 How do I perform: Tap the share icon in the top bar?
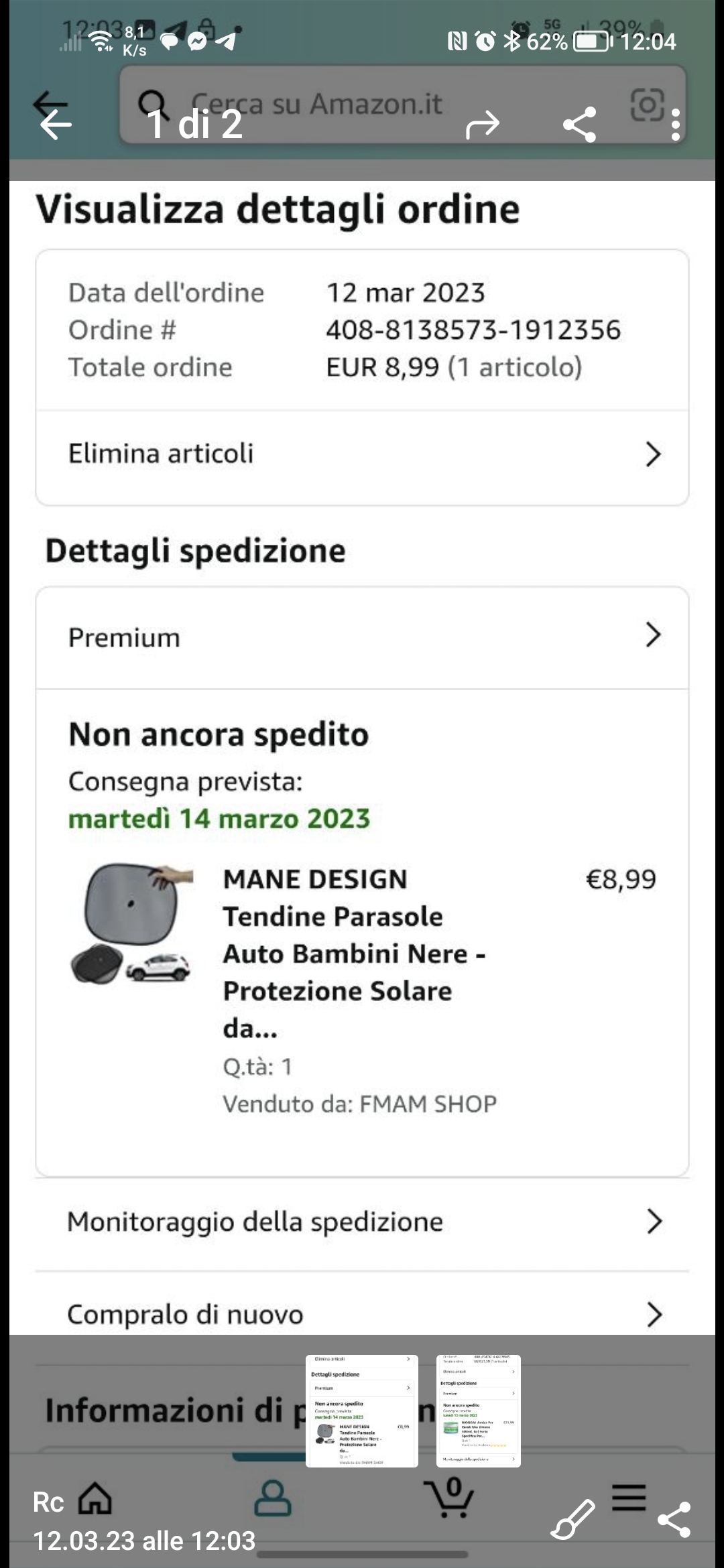[x=579, y=125]
